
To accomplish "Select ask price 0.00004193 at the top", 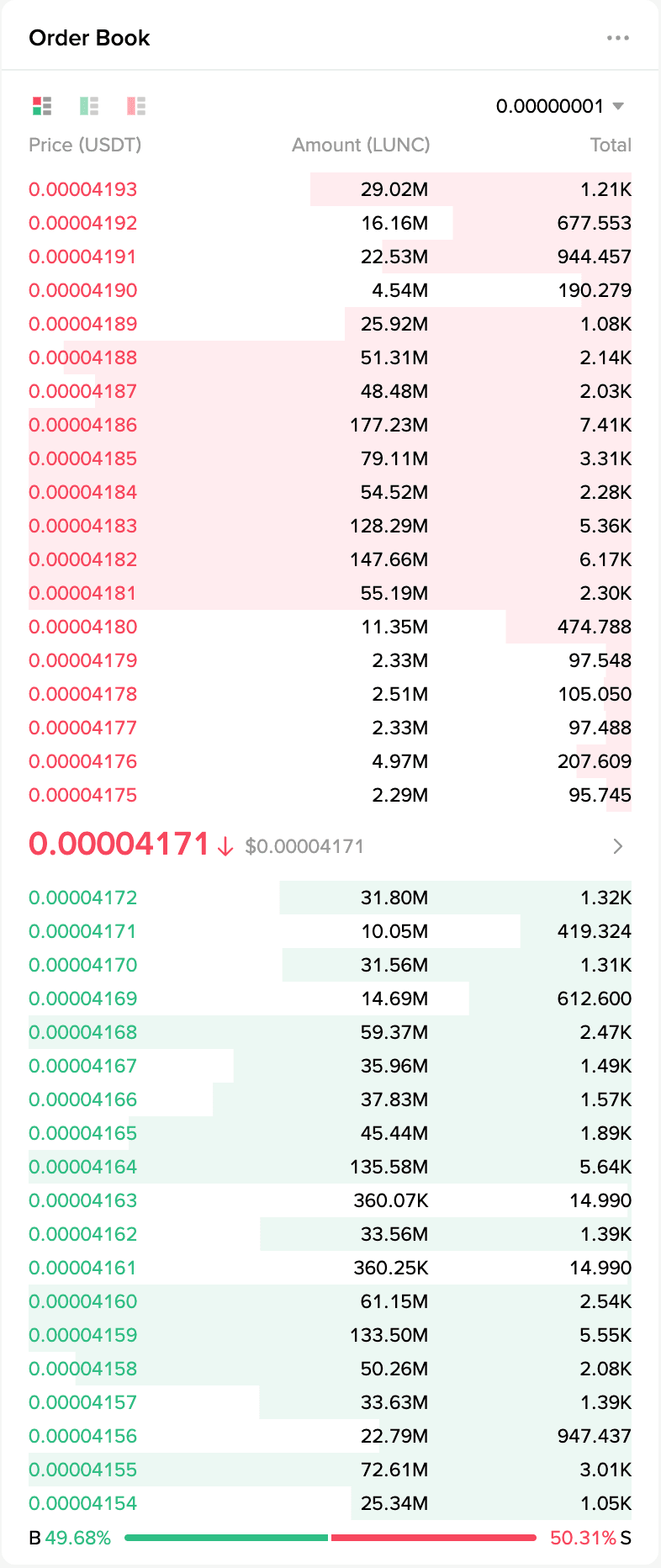I will coord(83,189).
